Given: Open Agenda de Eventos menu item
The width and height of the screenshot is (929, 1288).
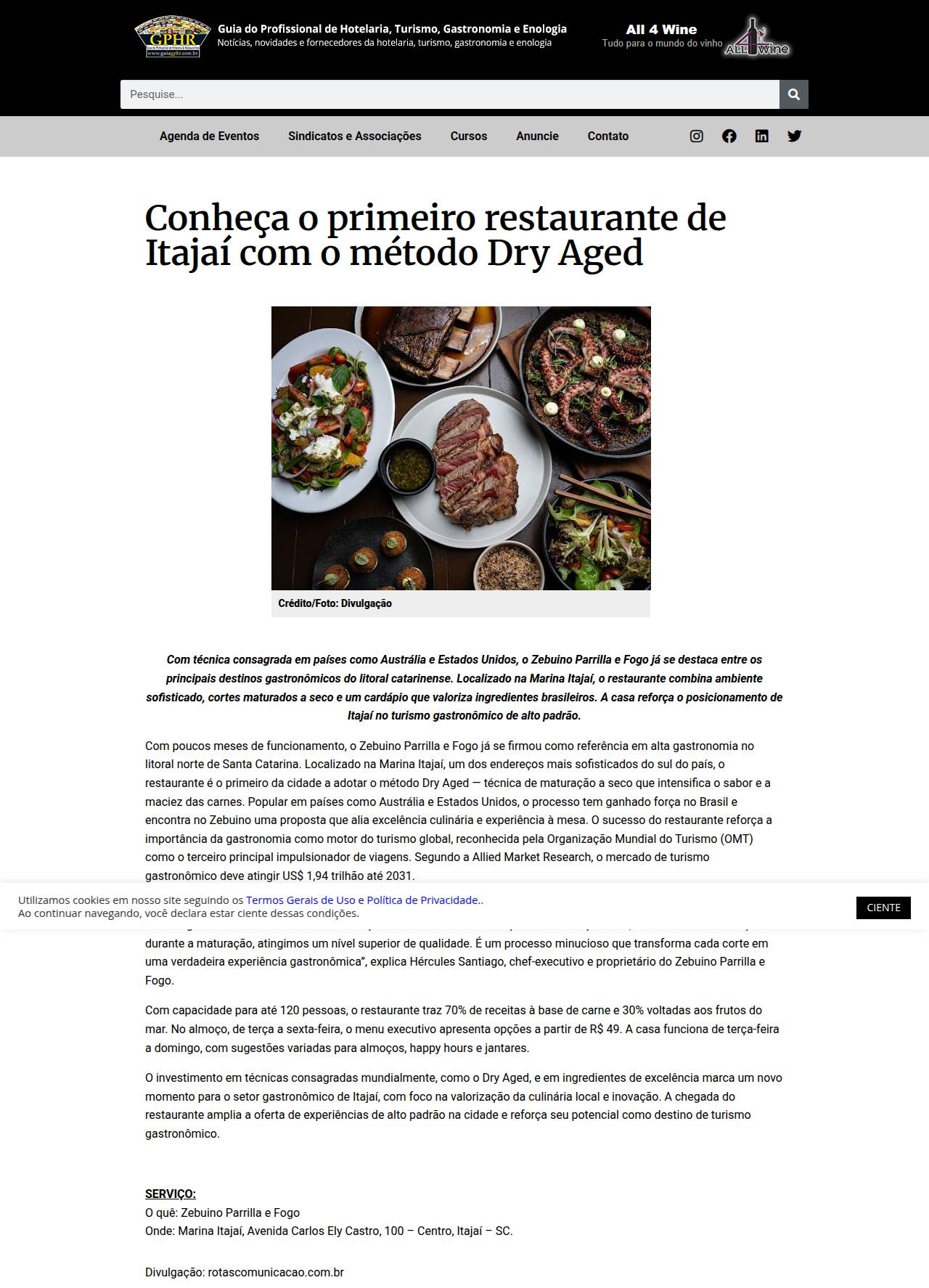Looking at the screenshot, I should click(x=209, y=136).
